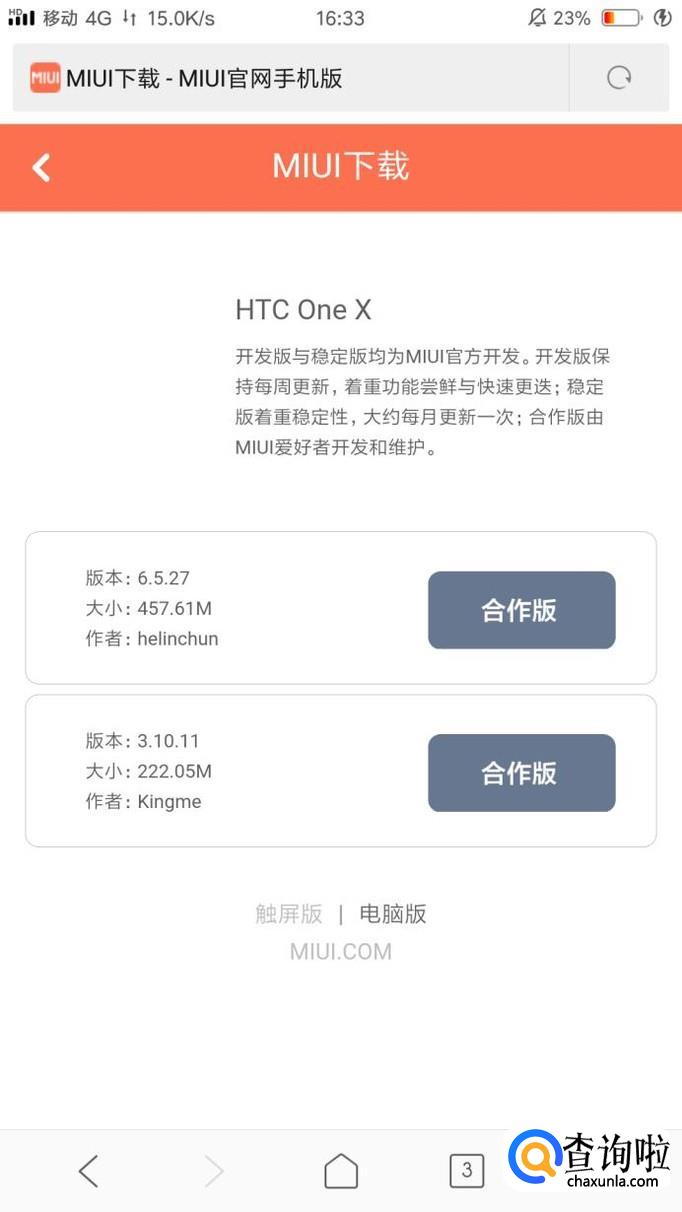Open the browser tabs switcher showing 3
The width and height of the screenshot is (682, 1212).
point(466,1170)
